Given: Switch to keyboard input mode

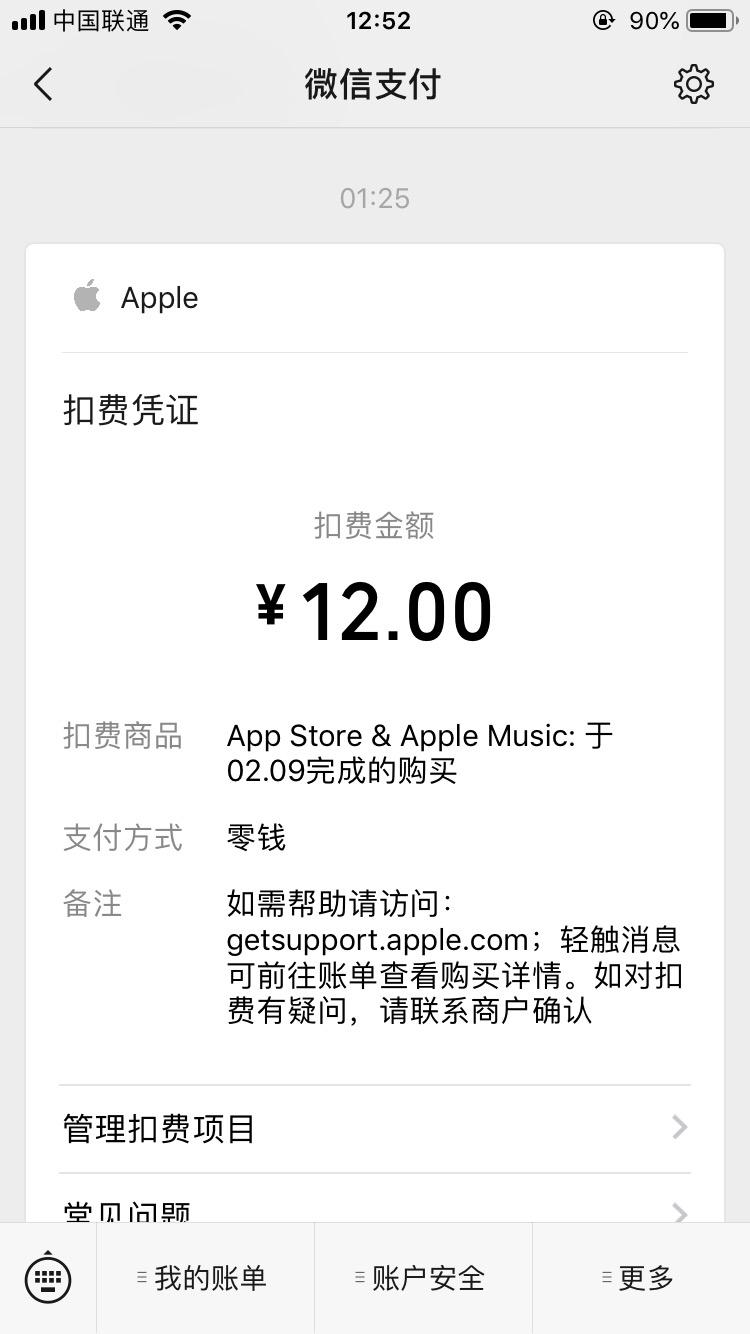Looking at the screenshot, I should coord(48,1278).
